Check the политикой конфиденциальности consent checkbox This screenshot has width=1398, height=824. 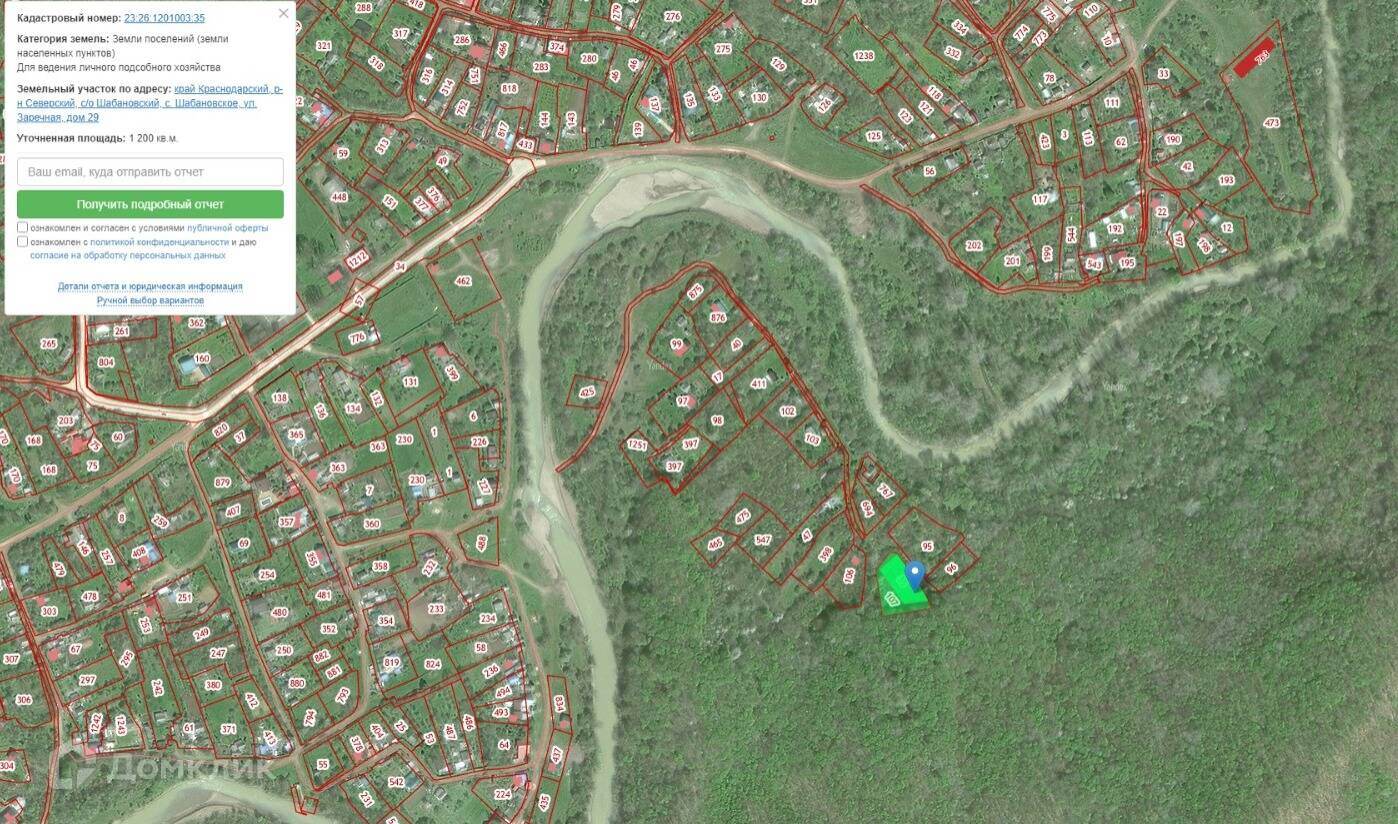(23, 242)
